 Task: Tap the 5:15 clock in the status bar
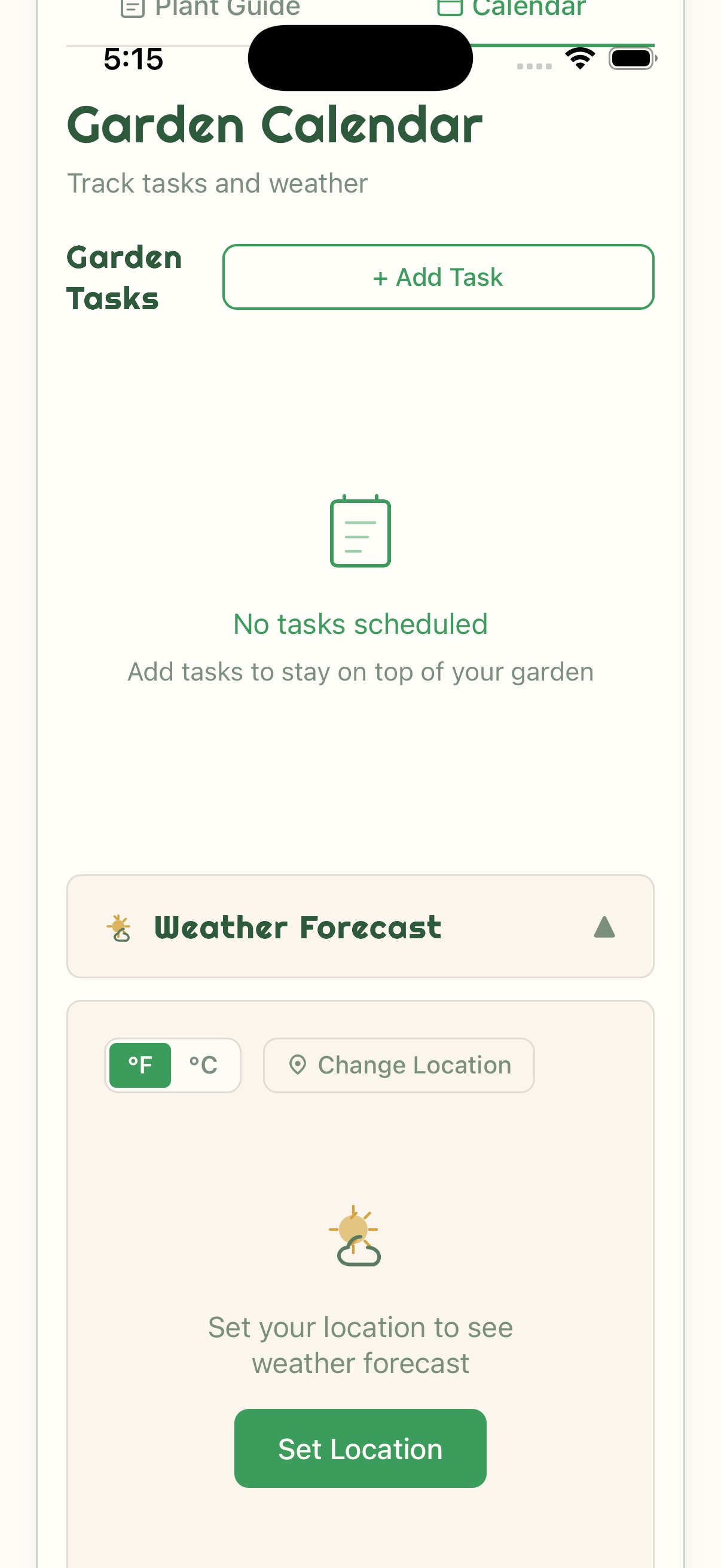pos(133,59)
